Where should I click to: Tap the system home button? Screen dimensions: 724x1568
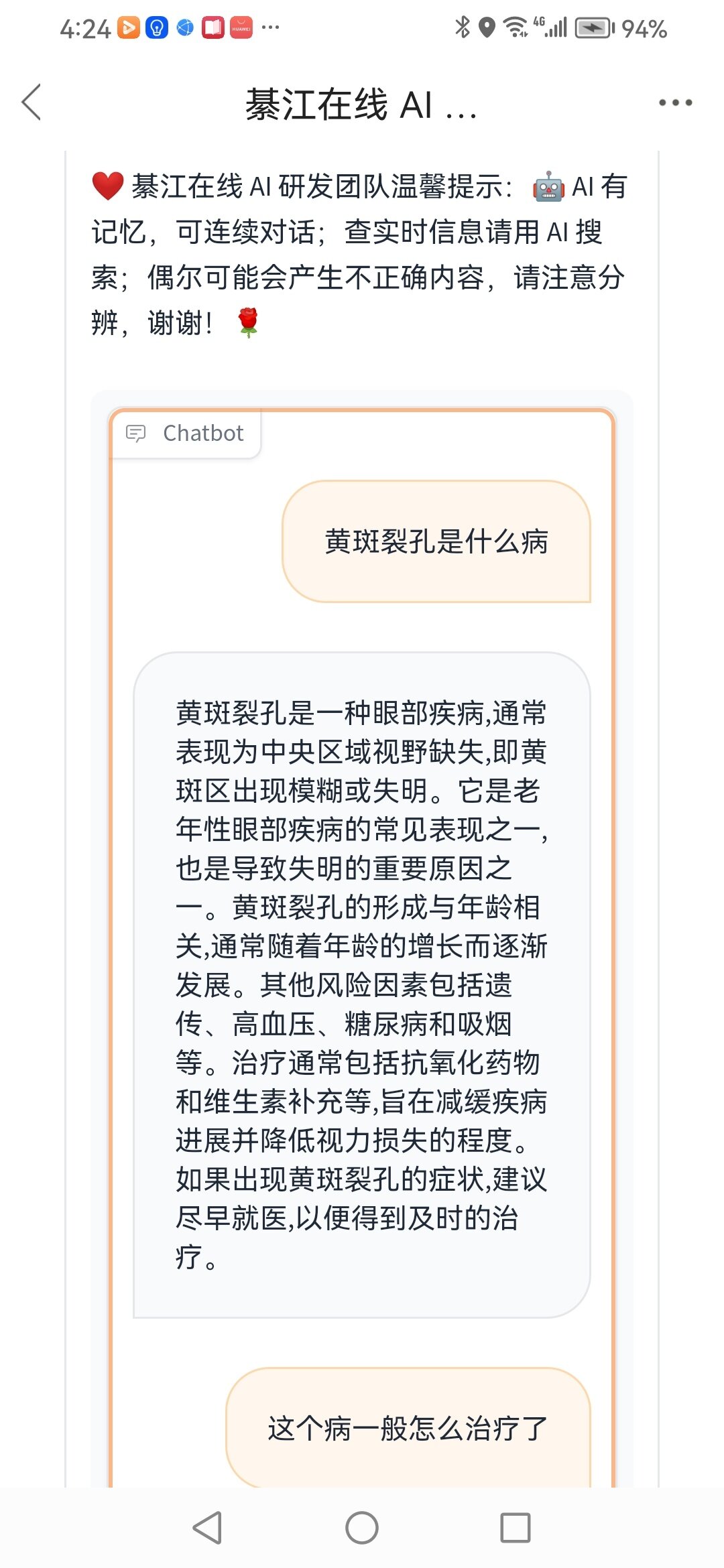(x=362, y=1528)
